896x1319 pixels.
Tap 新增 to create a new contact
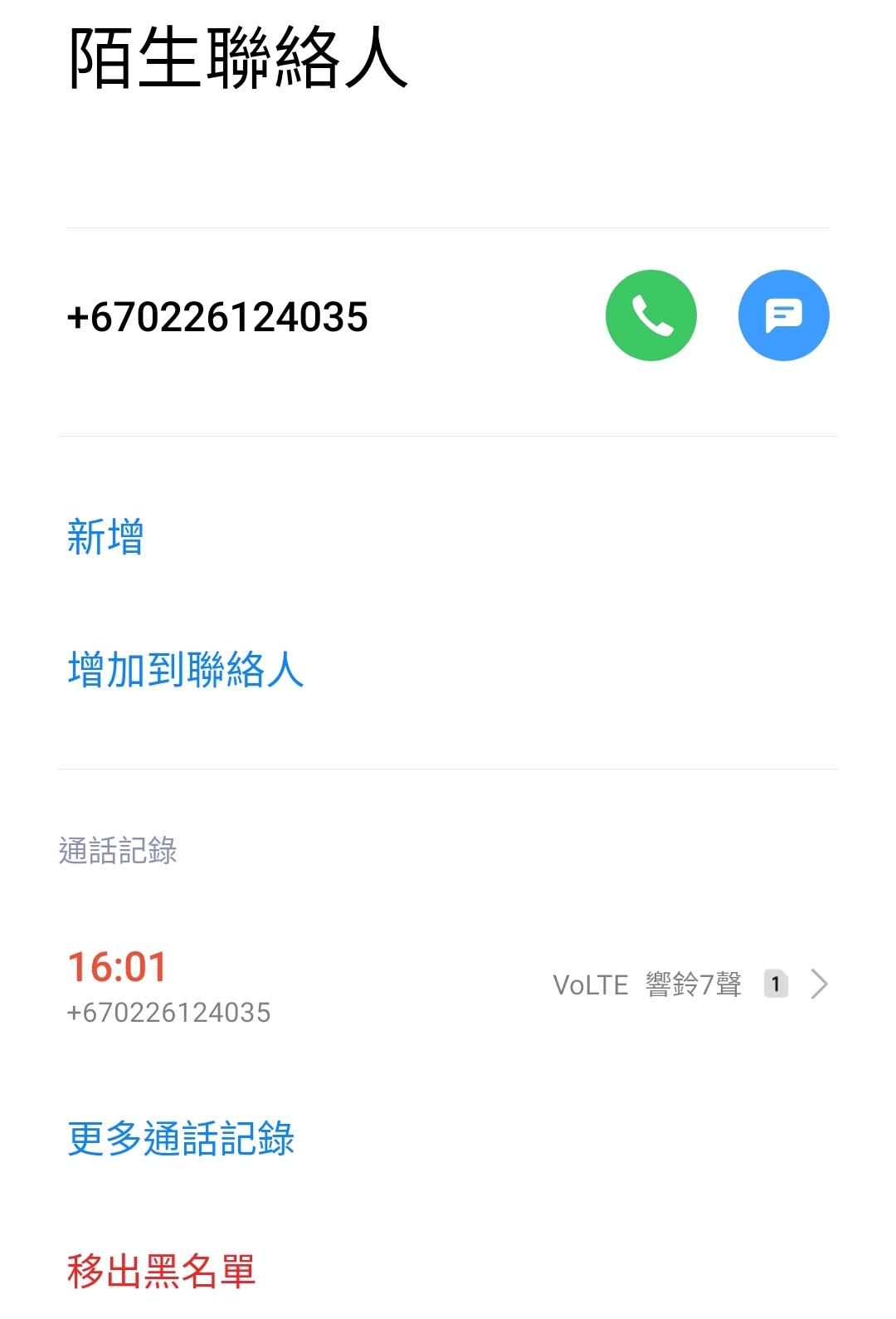[x=105, y=537]
